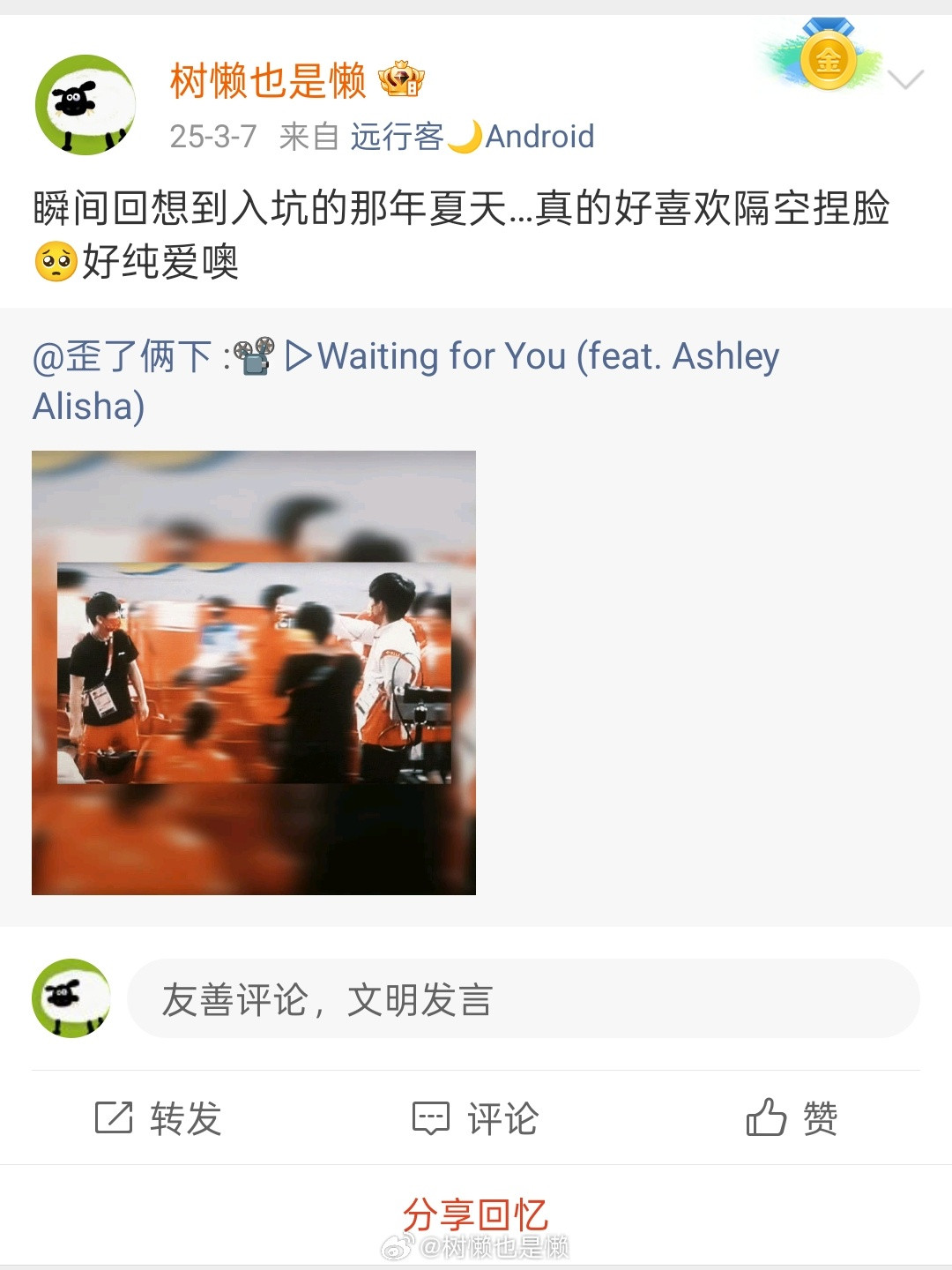Click the pleading face emoji in the post
This screenshot has width=952, height=1270.
55,260
